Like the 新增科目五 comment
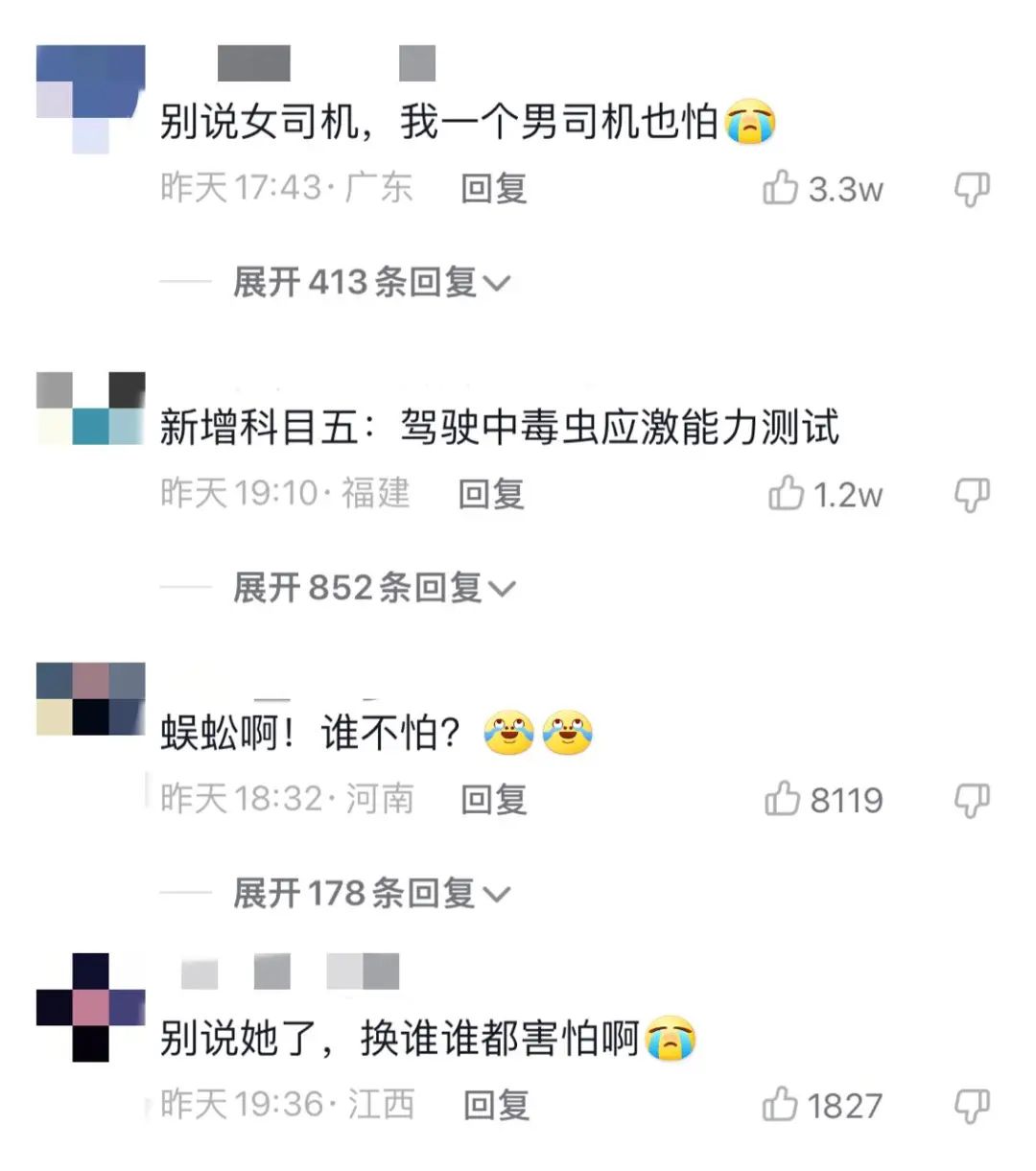The height and width of the screenshot is (1171, 1036). click(786, 494)
